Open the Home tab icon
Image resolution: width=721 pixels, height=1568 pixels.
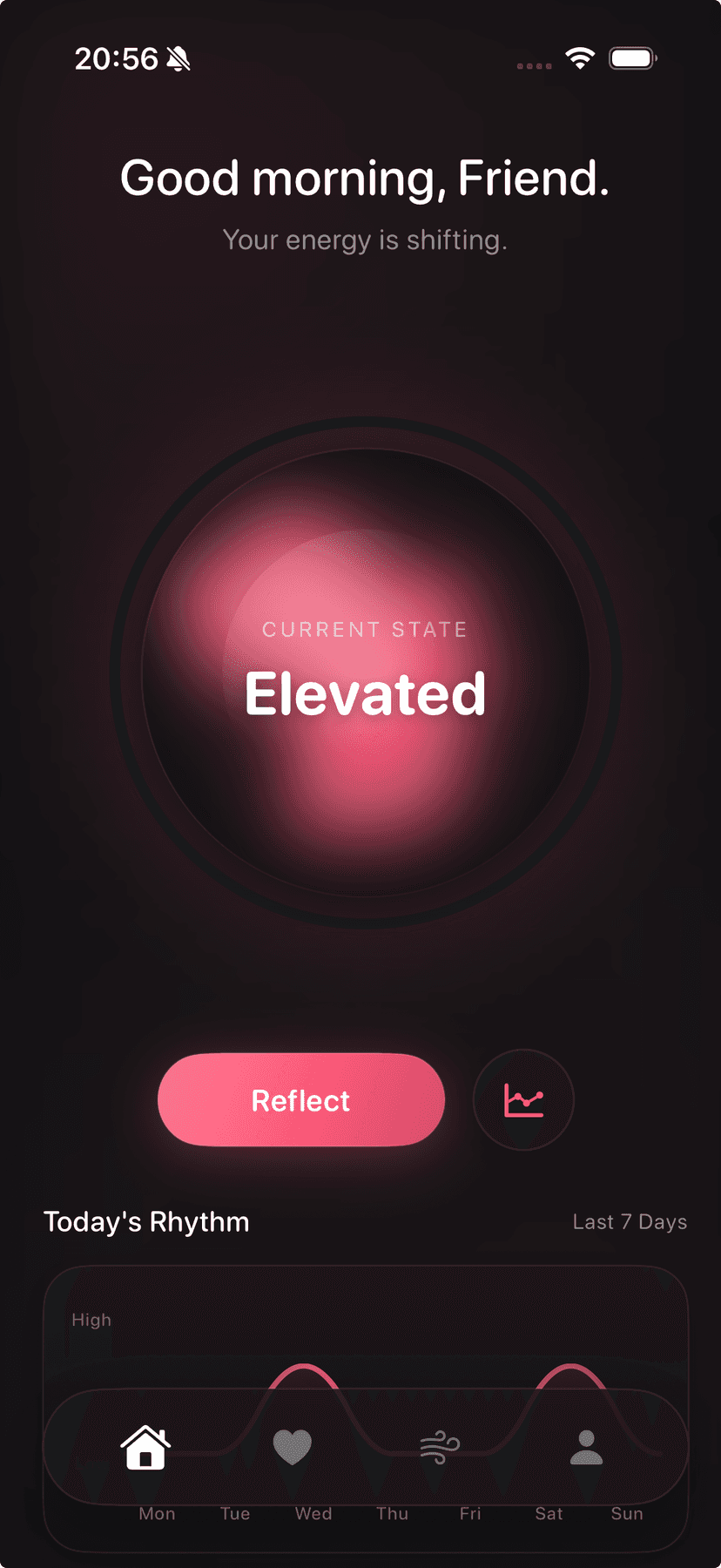coord(145,1446)
